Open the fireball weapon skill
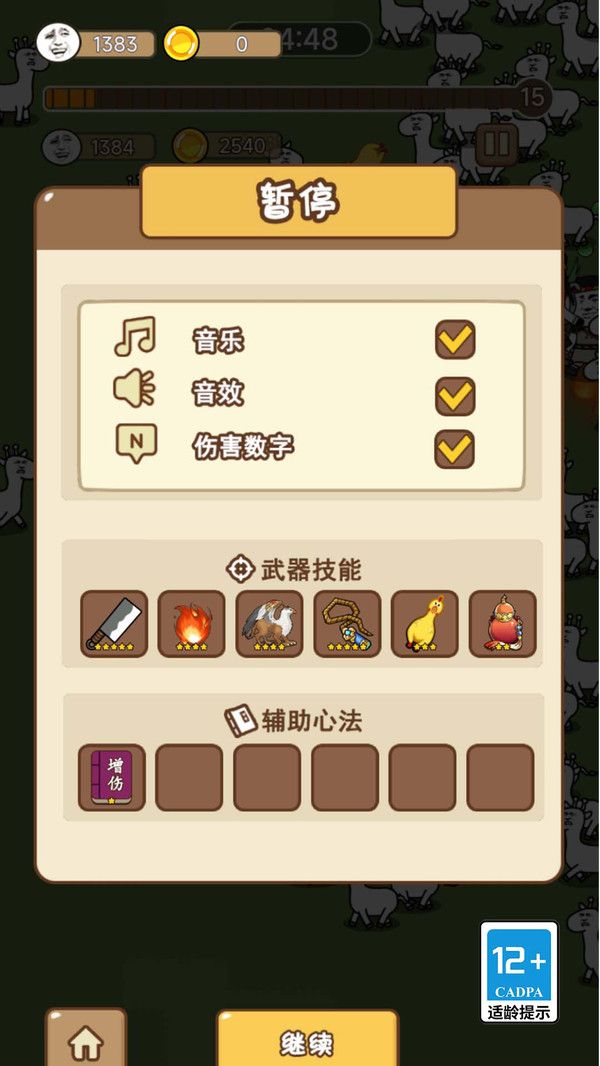The image size is (600, 1066). click(x=191, y=624)
